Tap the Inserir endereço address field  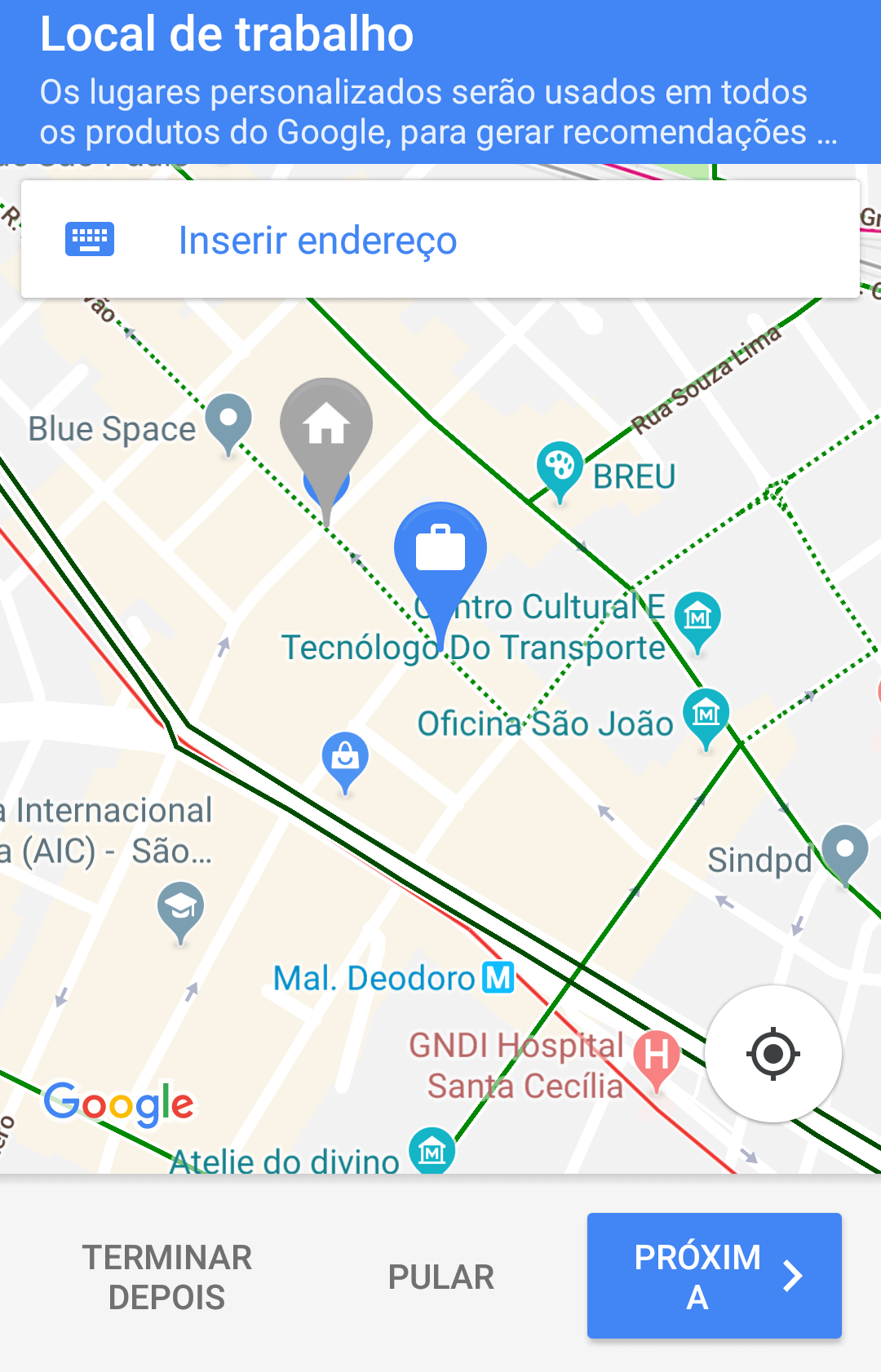[440, 240]
